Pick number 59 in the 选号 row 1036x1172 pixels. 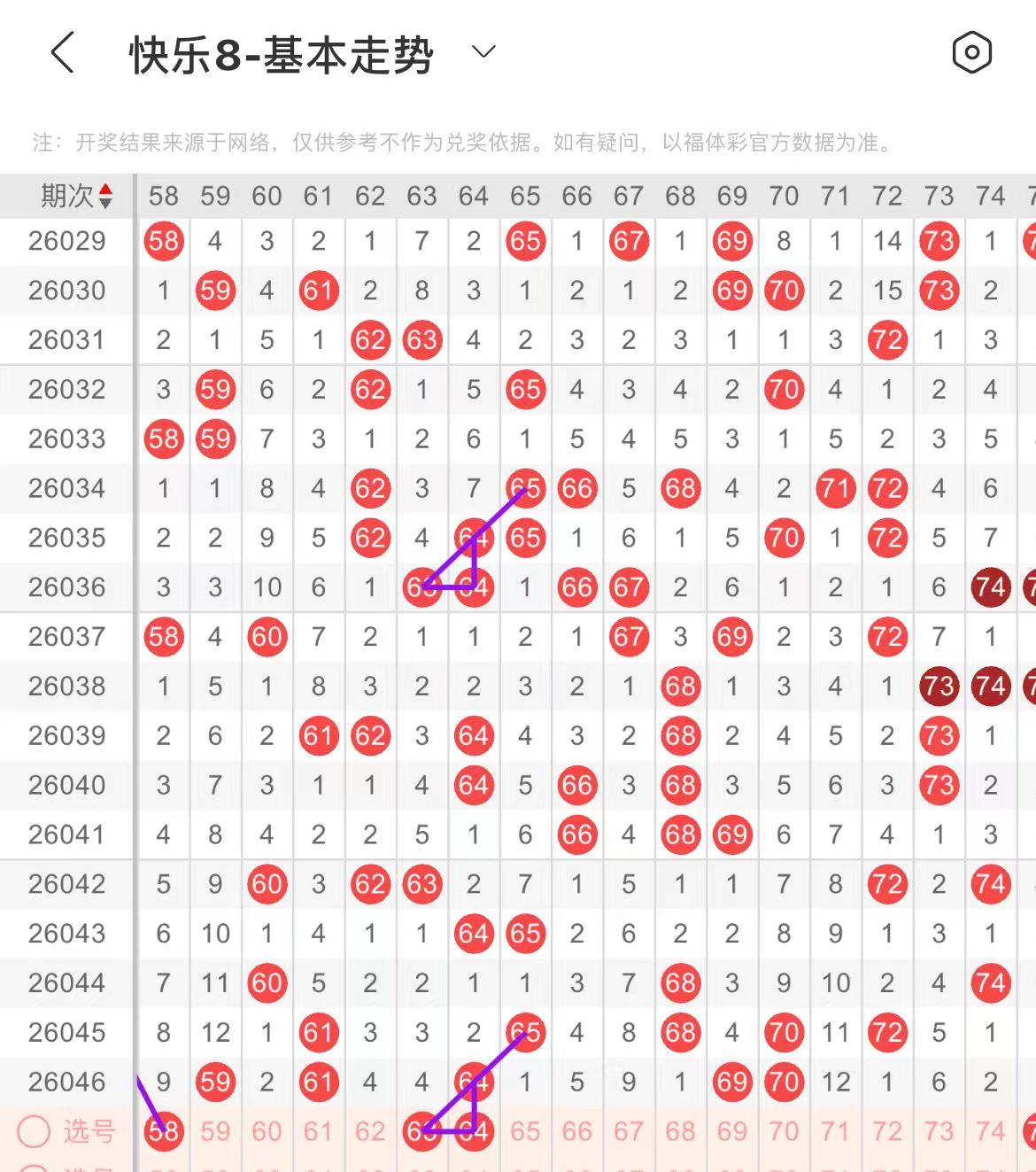pos(215,1131)
